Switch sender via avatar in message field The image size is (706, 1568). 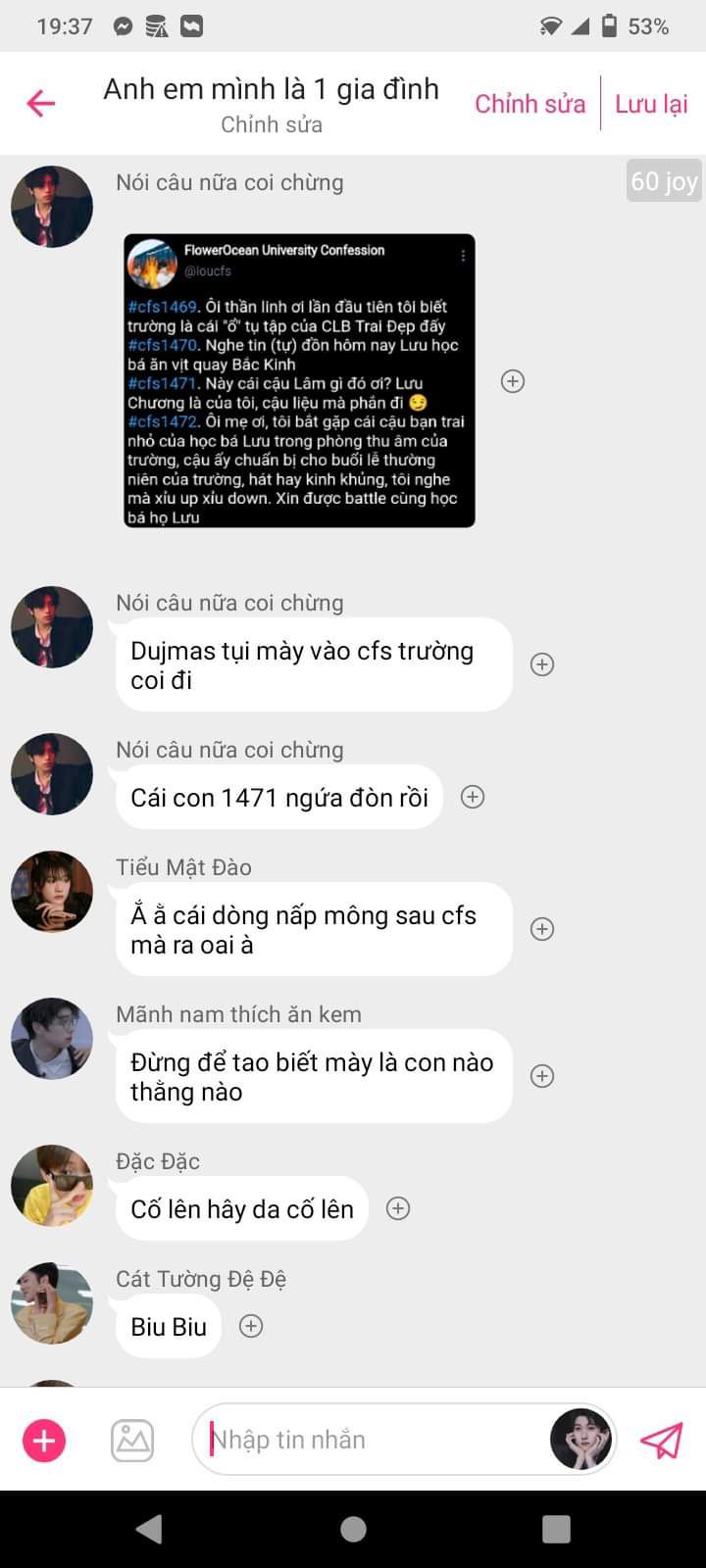(x=580, y=1440)
